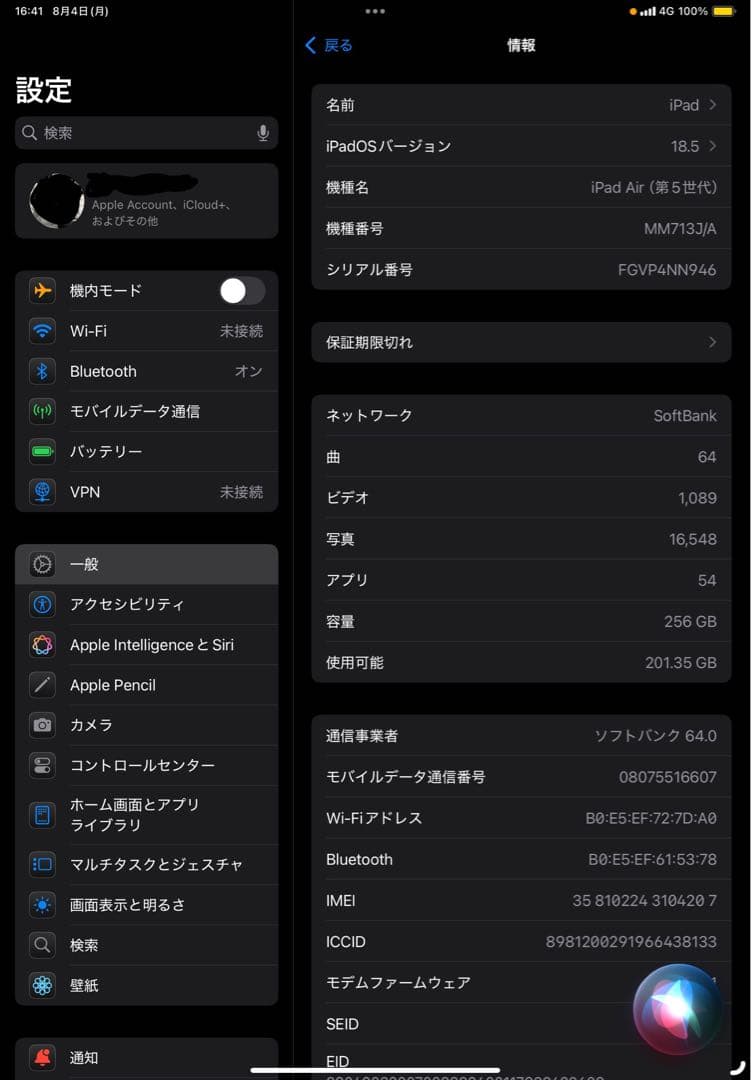Select 一般 in the settings sidebar
The height and width of the screenshot is (1080, 751).
tap(42, 564)
